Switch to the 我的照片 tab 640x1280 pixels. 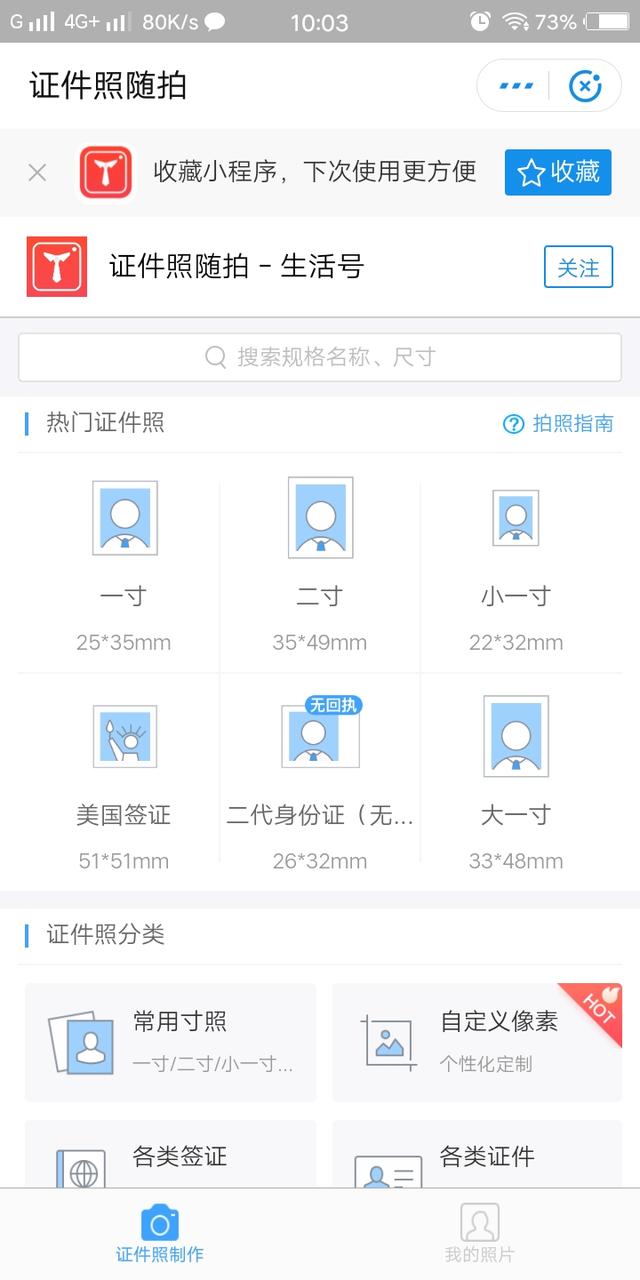click(480, 1234)
